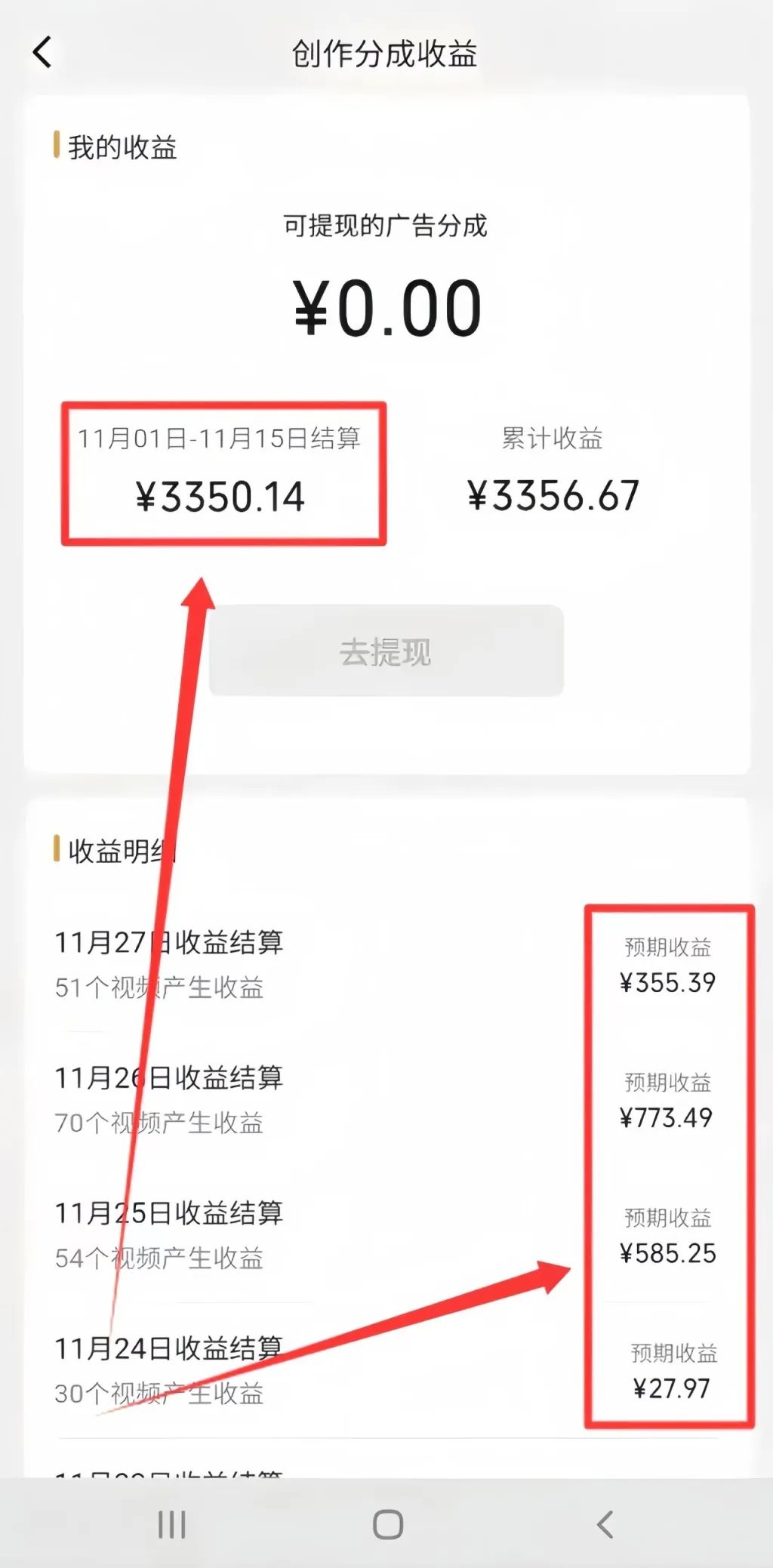Image resolution: width=773 pixels, height=1568 pixels.
Task: Tap the system home button
Action: coord(387,1524)
